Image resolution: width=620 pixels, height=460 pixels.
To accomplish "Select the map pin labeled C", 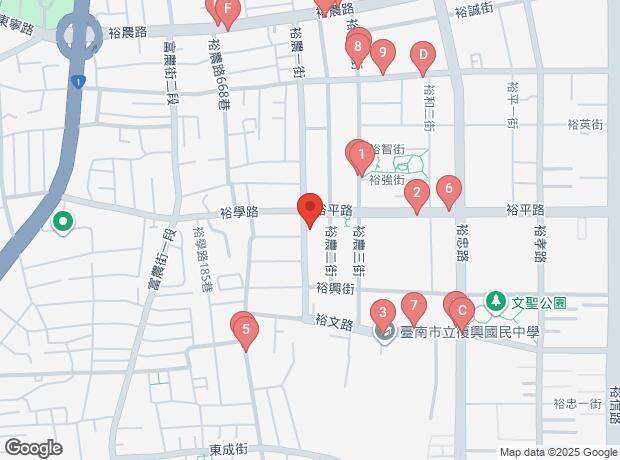I will [463, 310].
